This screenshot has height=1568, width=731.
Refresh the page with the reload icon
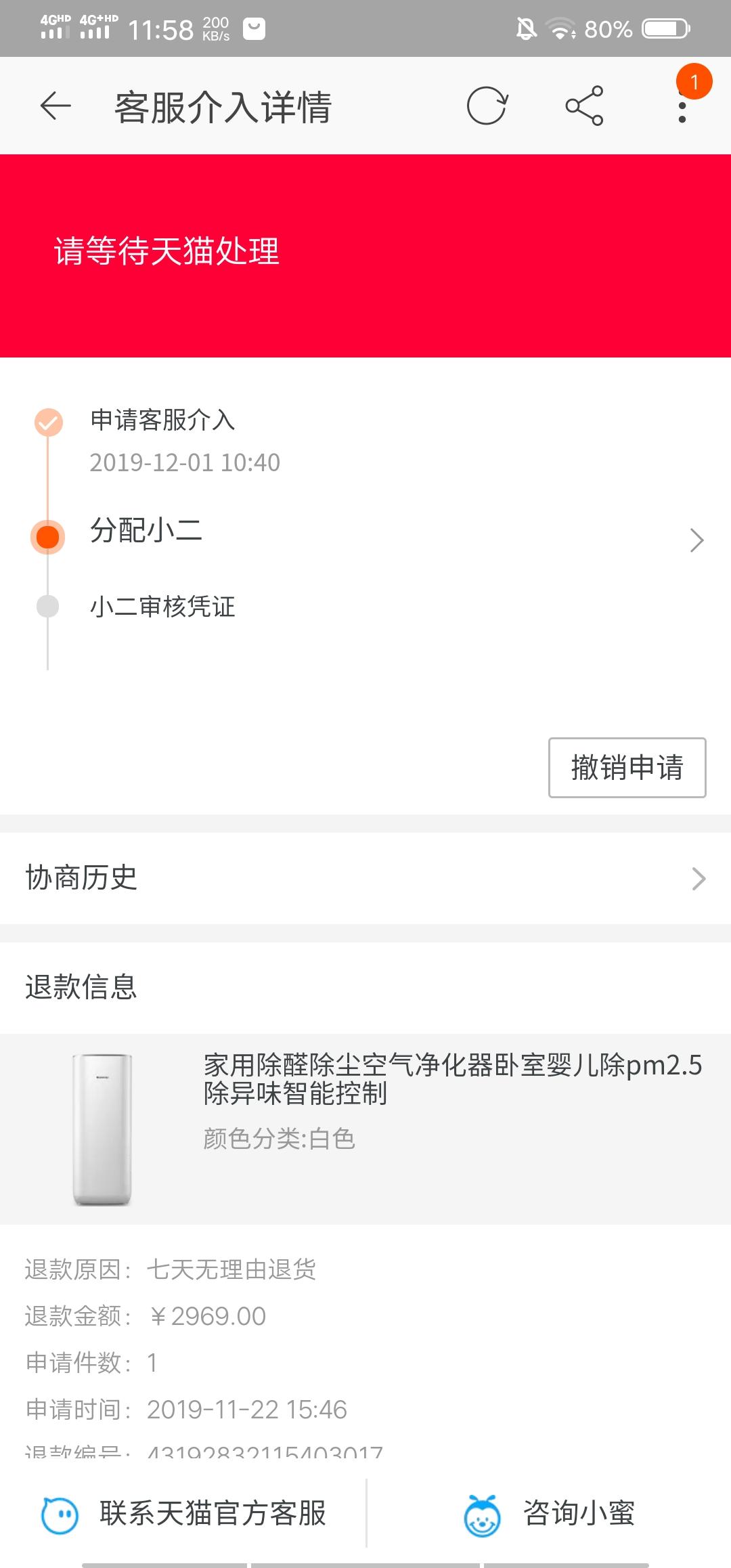489,106
